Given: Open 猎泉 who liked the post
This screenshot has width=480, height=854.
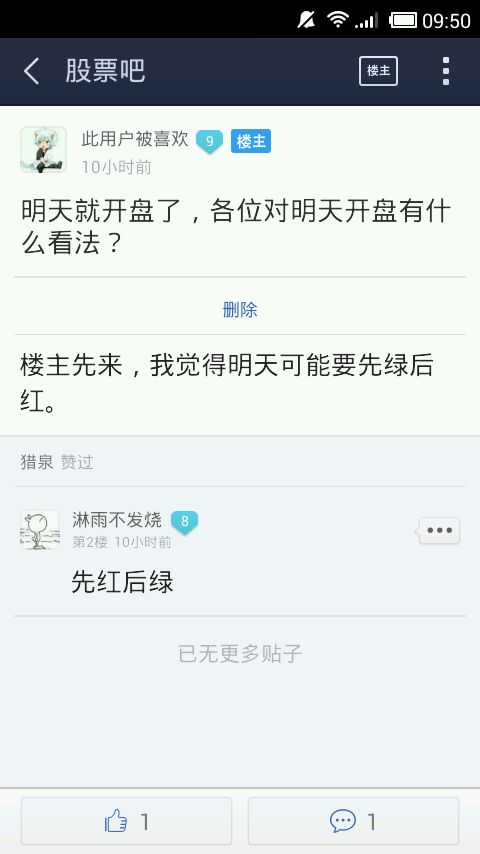Looking at the screenshot, I should (37, 462).
